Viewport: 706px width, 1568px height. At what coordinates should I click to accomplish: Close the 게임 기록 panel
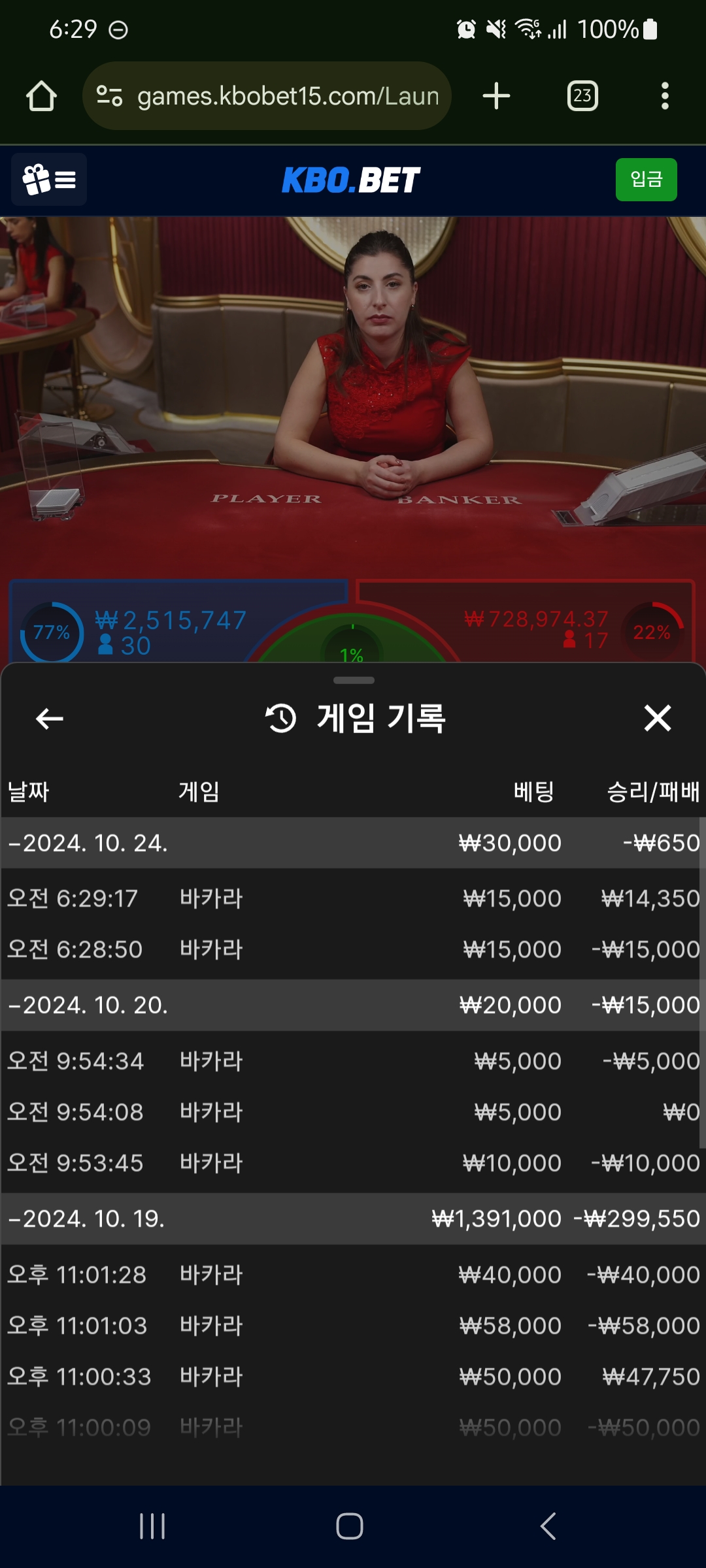click(x=657, y=718)
